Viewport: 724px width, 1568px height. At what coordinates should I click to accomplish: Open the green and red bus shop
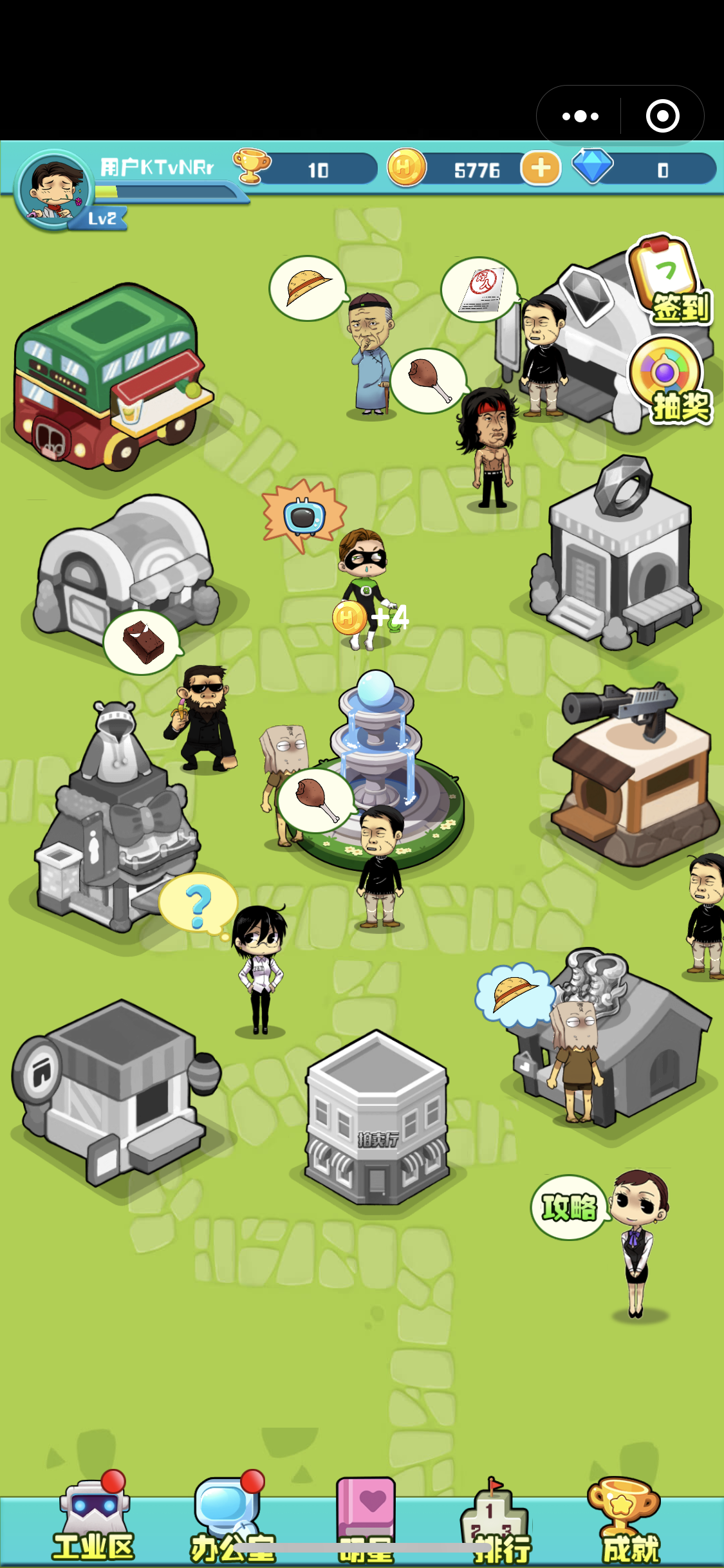coord(109,380)
